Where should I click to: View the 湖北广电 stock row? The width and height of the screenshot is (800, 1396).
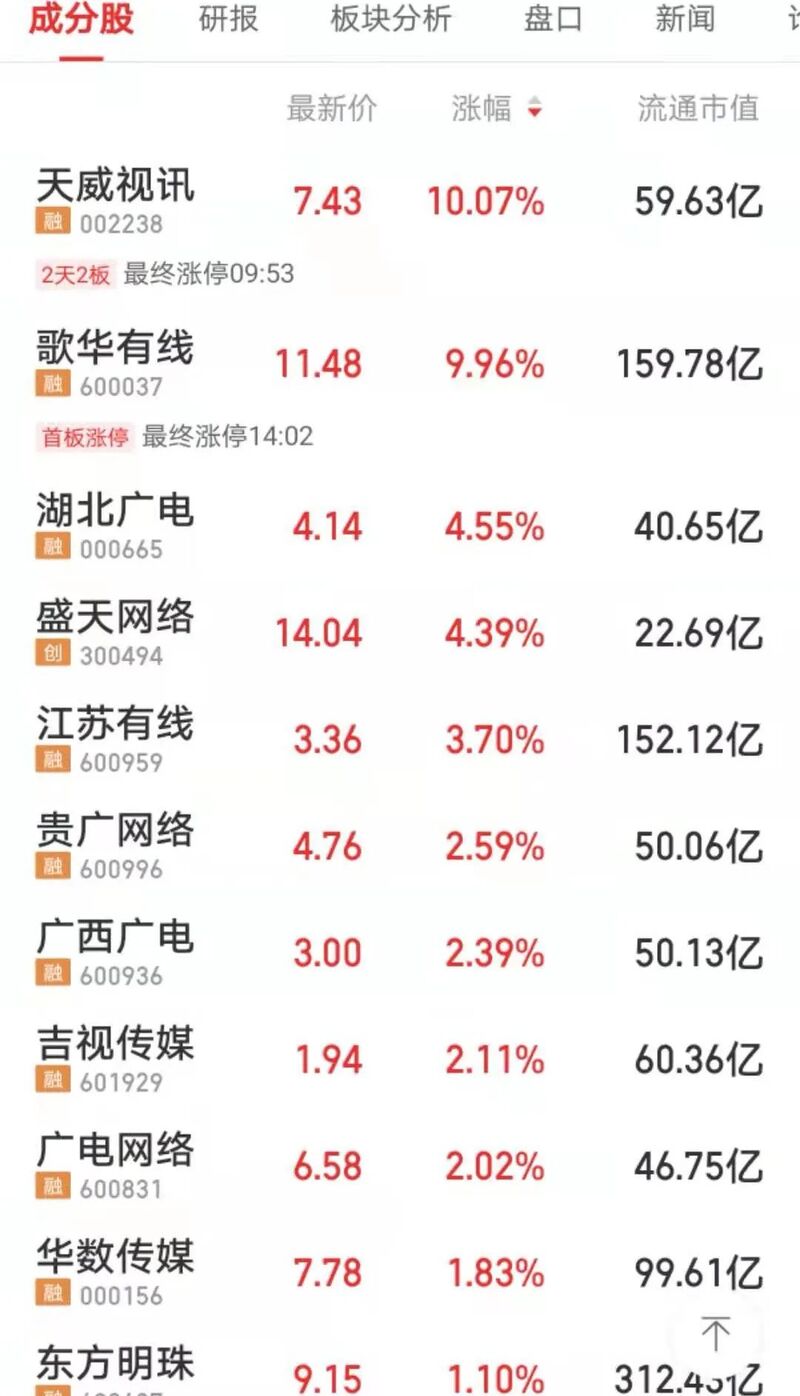[116, 512]
